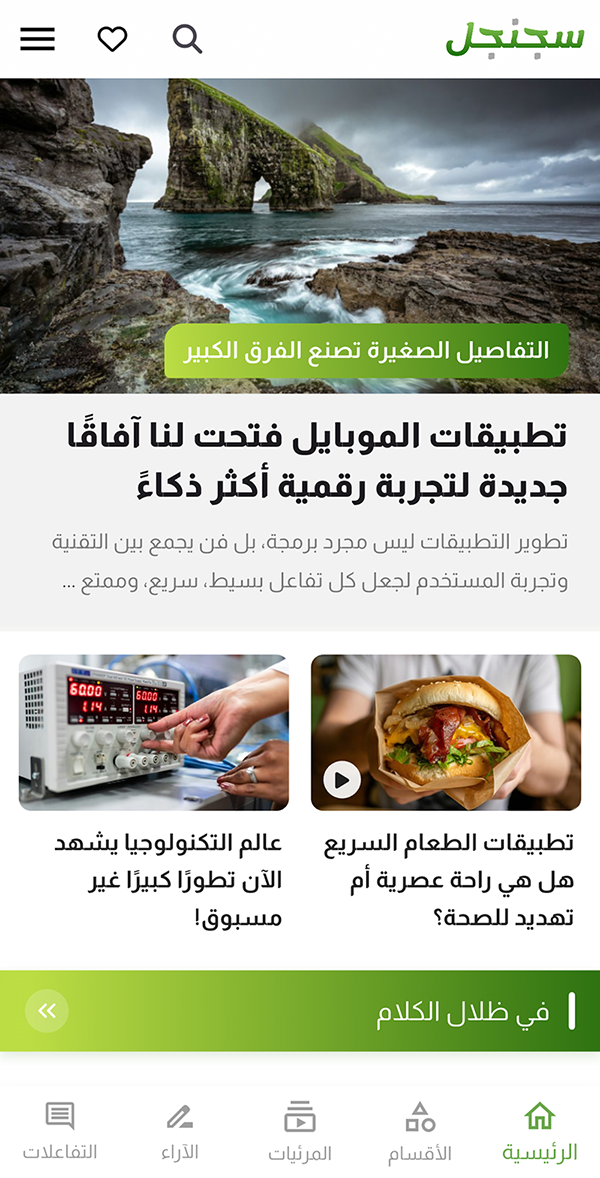
Task: Switch to the الرئيسية tab
Action: tap(540, 1131)
